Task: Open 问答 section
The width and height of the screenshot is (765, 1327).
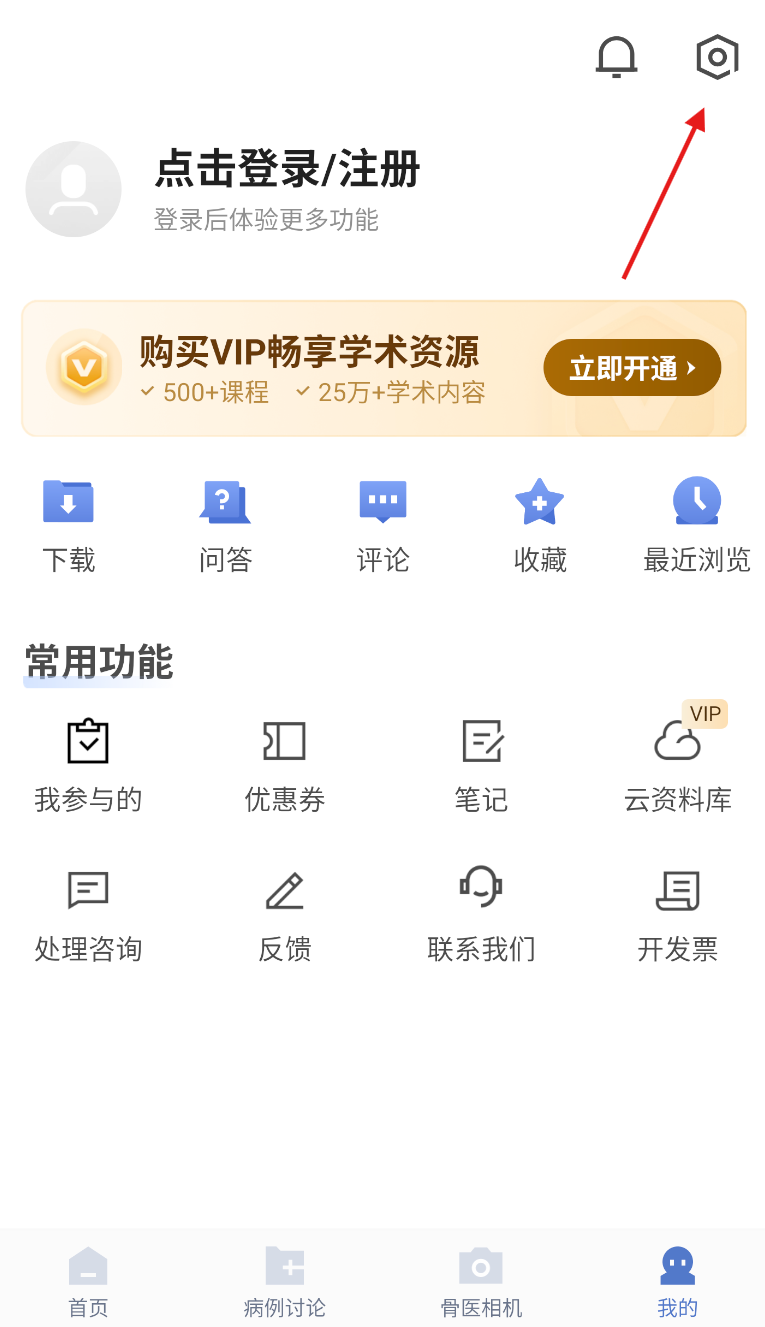Action: pos(225,525)
